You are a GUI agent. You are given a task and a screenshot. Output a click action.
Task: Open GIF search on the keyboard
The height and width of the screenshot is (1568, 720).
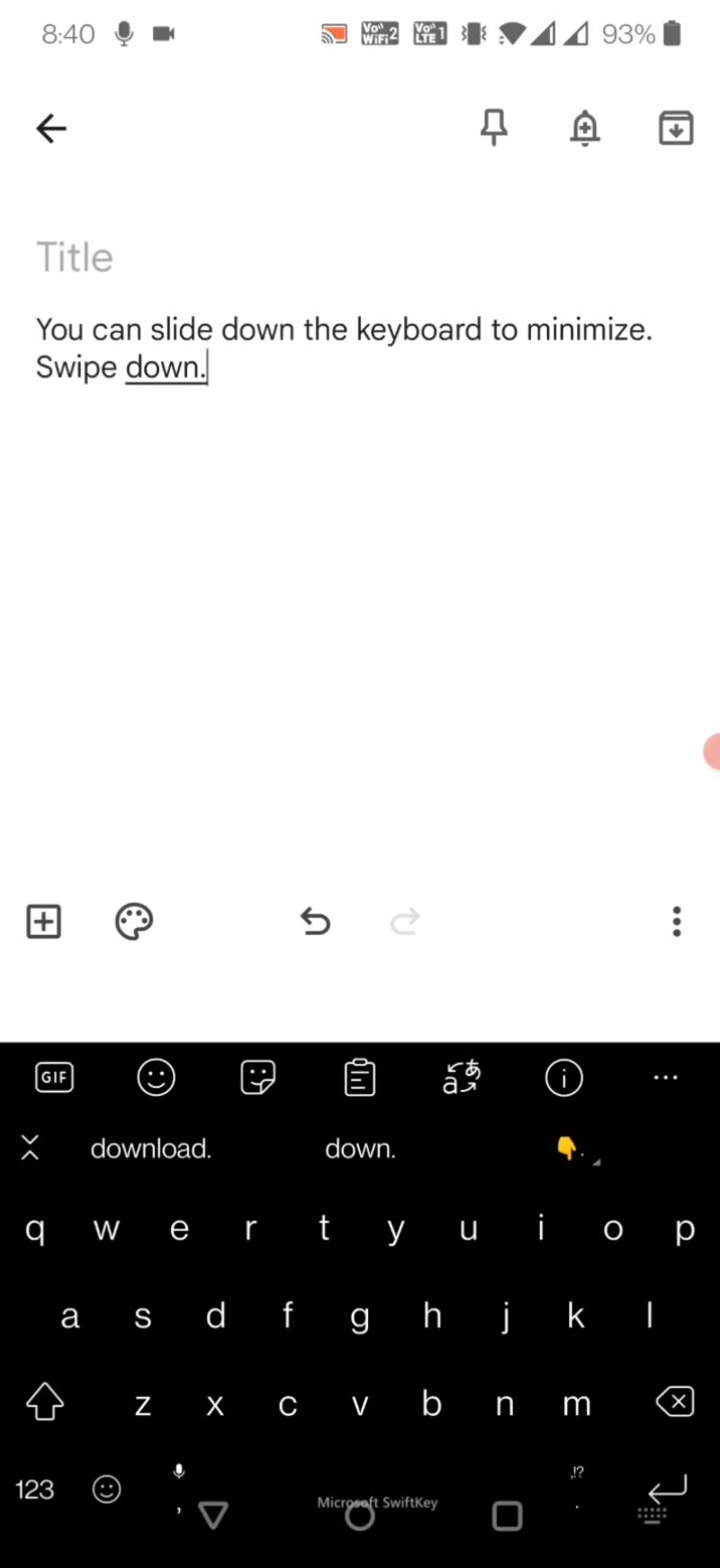click(x=54, y=1077)
